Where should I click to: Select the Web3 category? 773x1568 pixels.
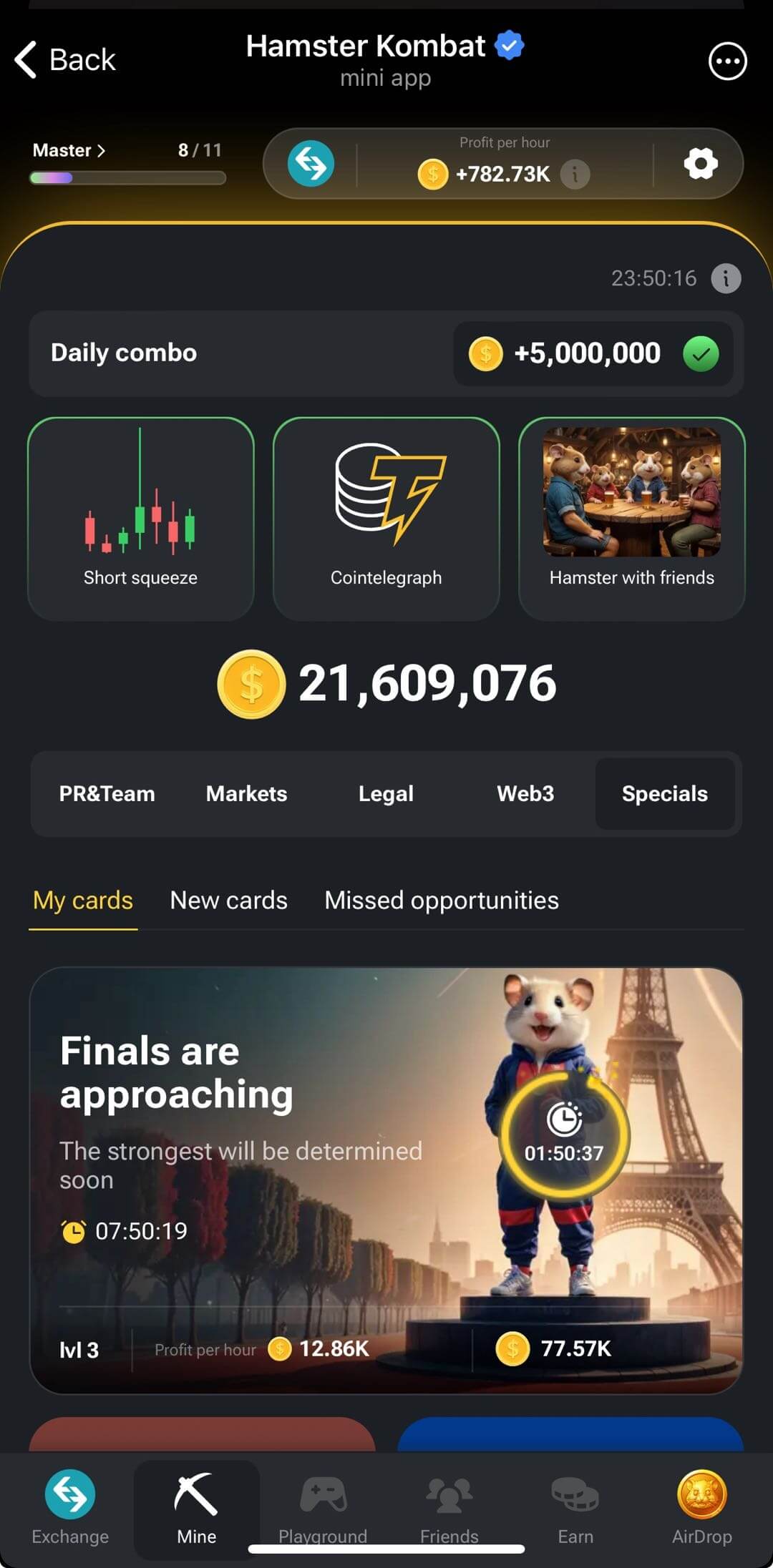525,793
